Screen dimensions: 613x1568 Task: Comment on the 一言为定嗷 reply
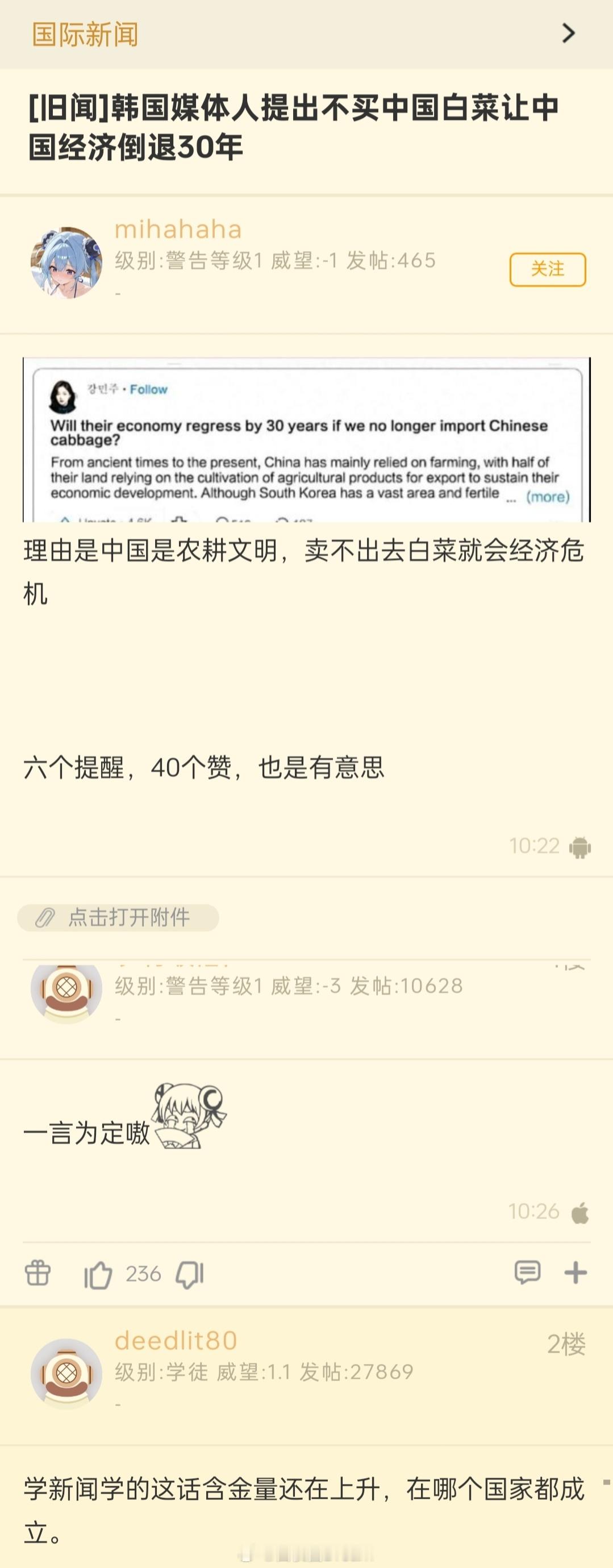point(527,1272)
